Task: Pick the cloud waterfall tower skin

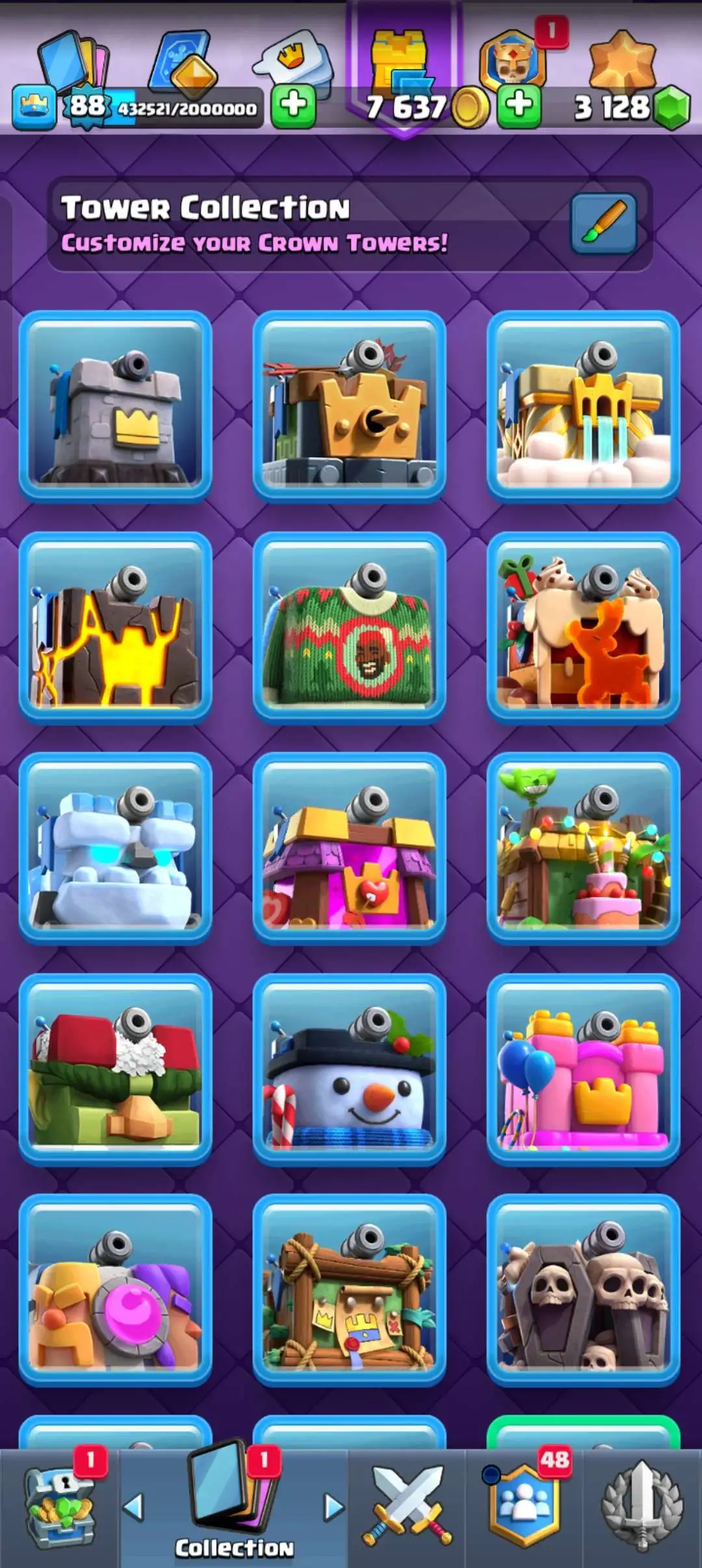Action: point(584,406)
